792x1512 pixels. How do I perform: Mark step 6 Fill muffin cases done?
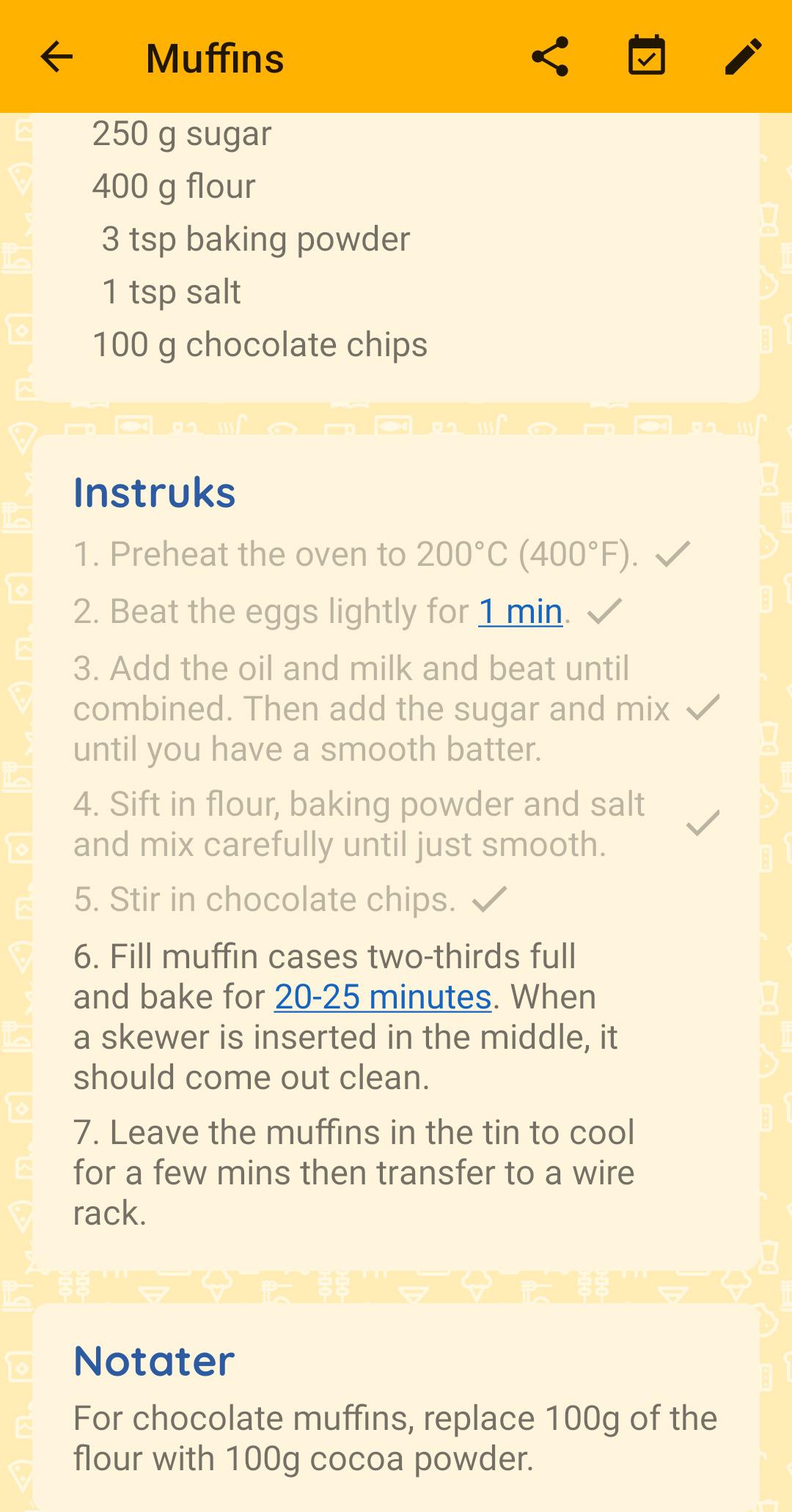(x=345, y=1016)
